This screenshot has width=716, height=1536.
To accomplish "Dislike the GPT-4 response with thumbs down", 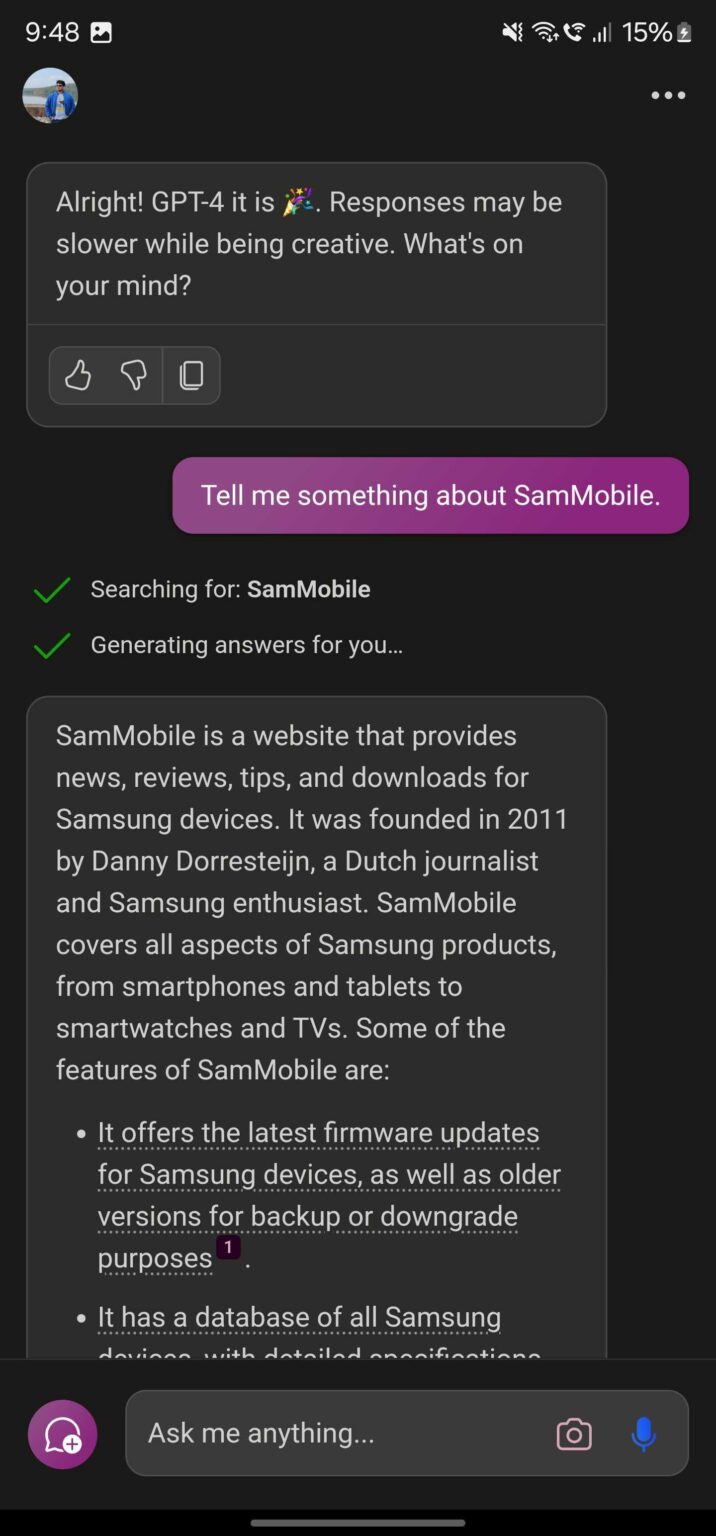I will [134, 376].
